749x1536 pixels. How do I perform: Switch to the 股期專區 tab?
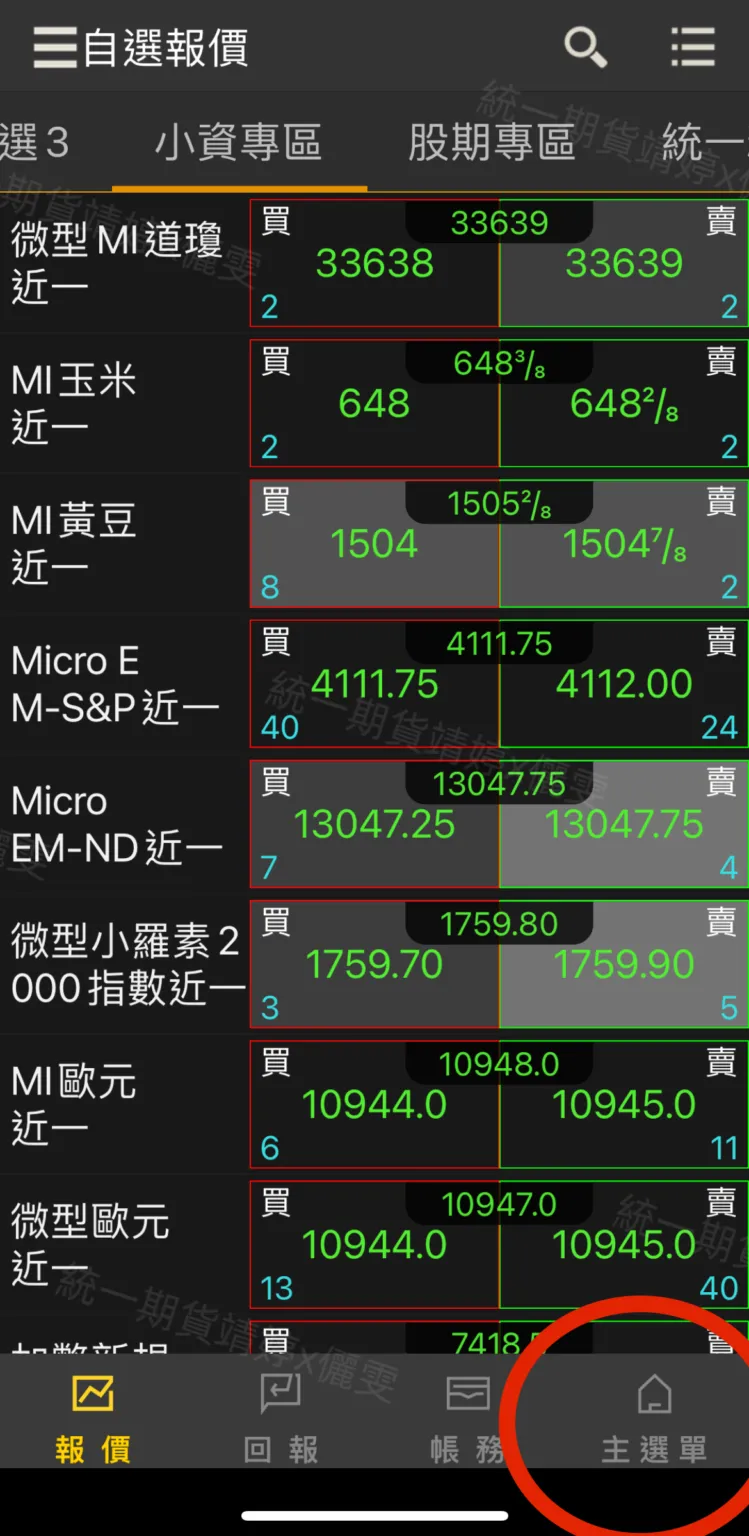[491, 143]
